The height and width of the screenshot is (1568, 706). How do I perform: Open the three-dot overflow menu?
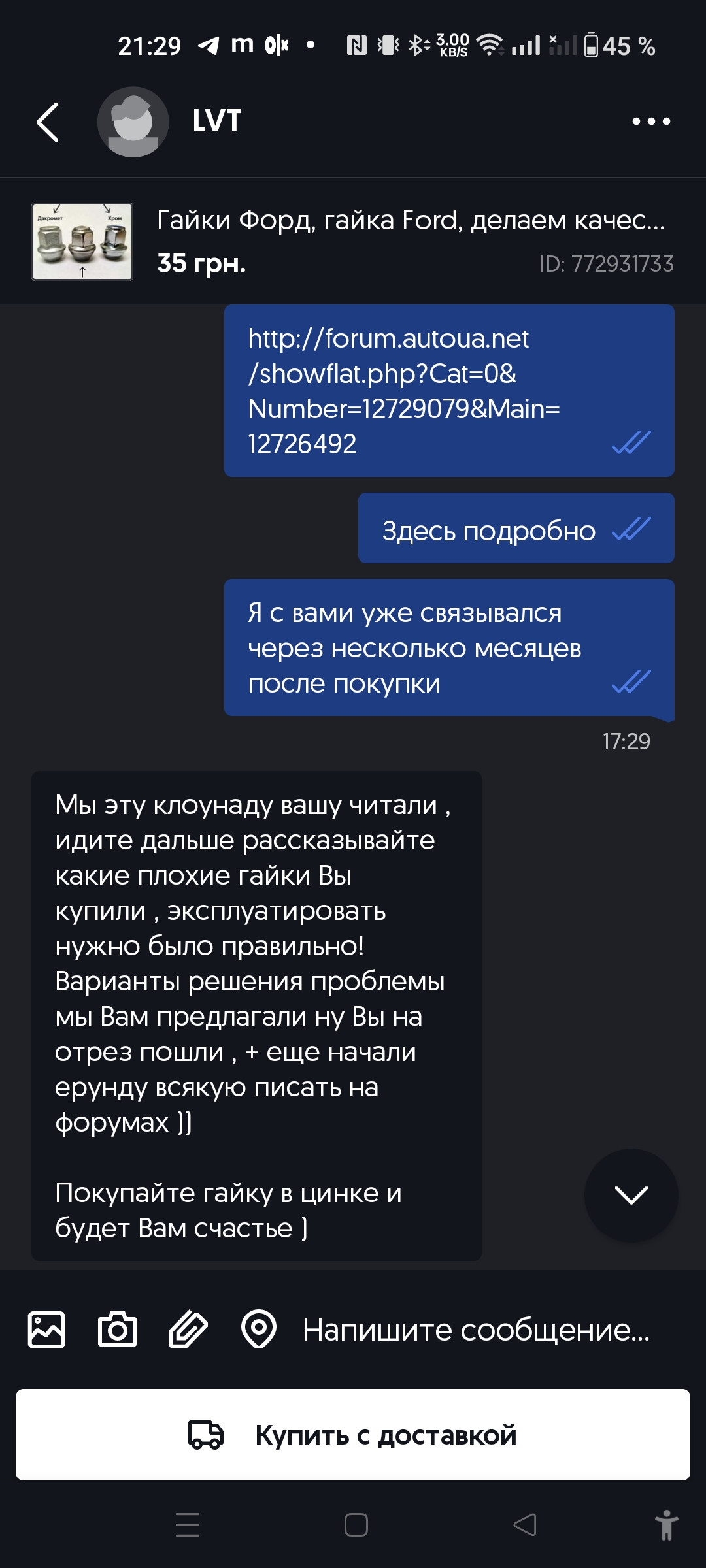coord(651,122)
